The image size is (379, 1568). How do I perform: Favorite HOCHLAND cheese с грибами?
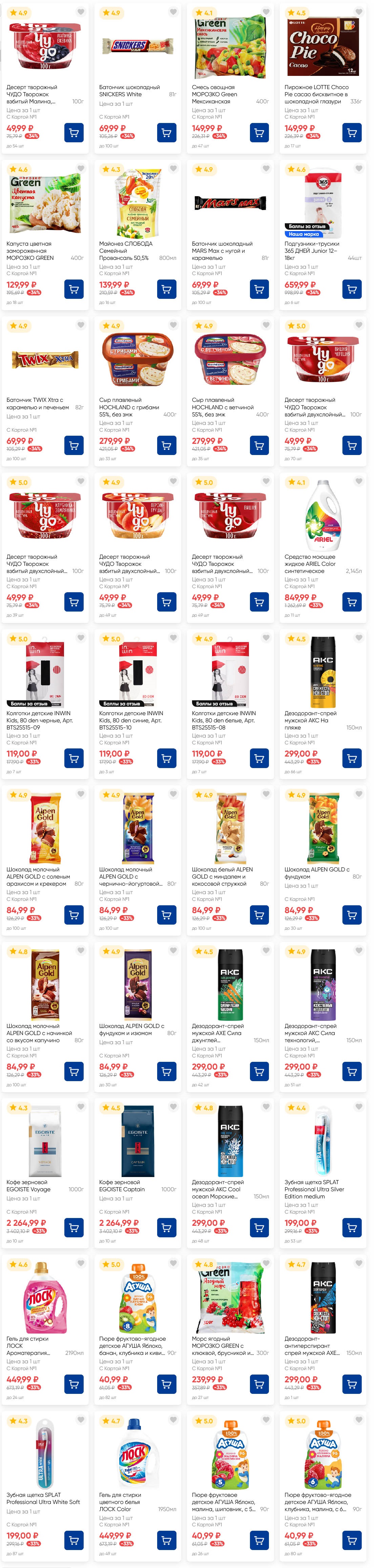click(173, 325)
